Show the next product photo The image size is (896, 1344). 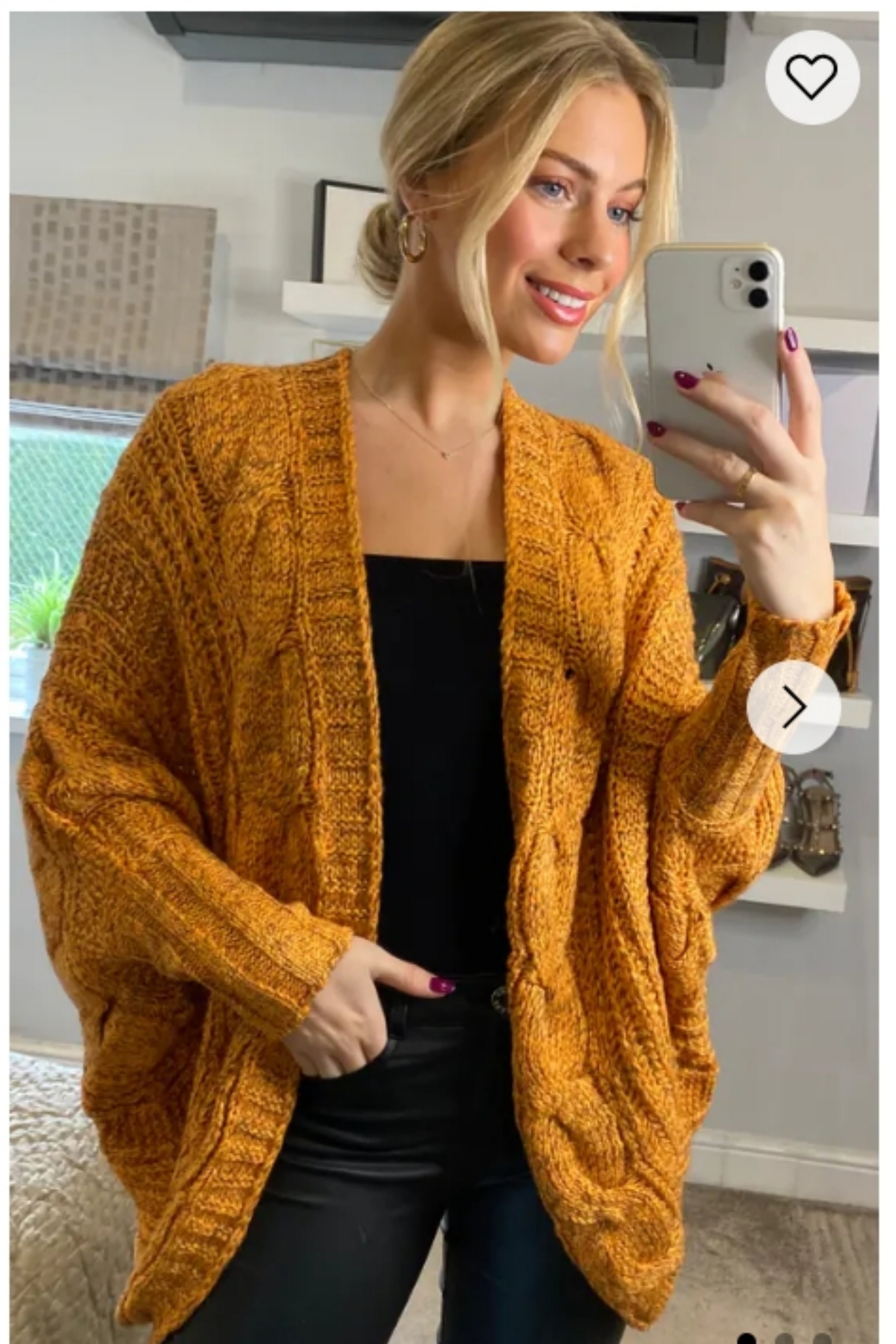[793, 707]
